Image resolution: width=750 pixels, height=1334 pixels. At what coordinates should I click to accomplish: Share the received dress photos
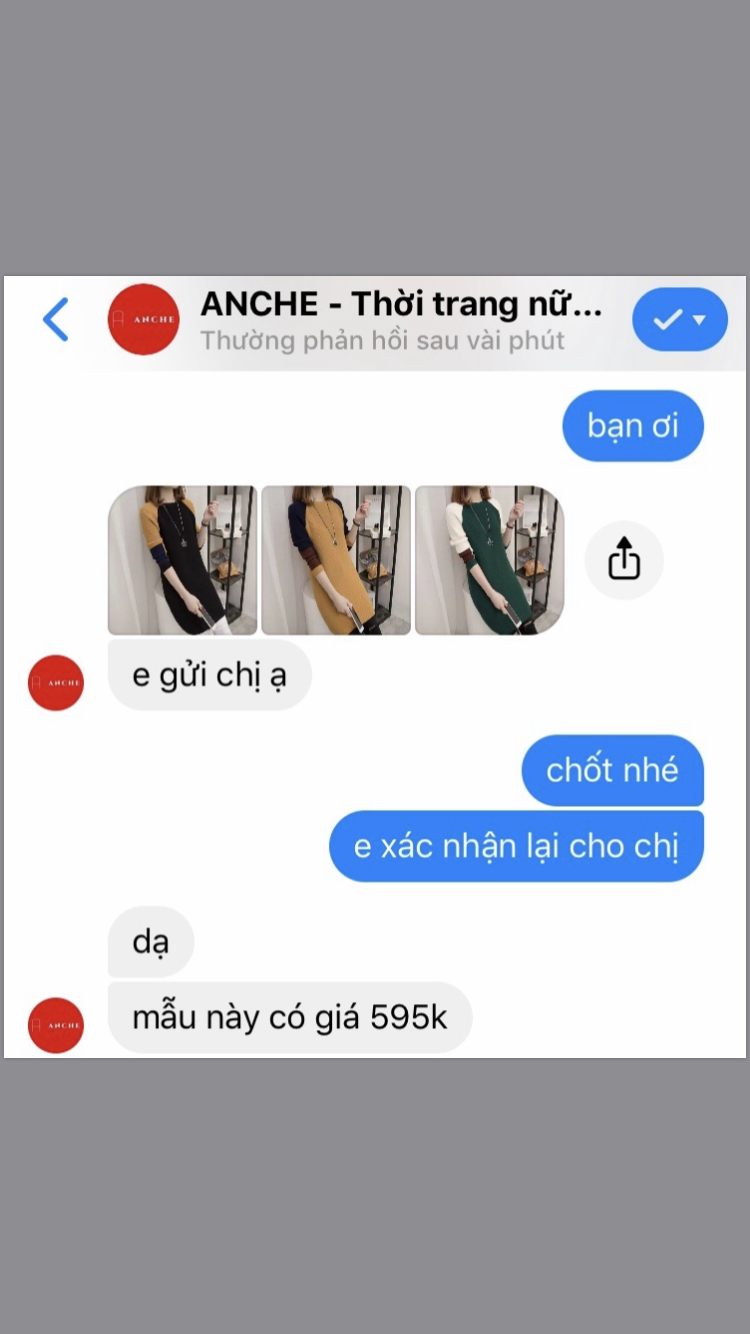624,560
